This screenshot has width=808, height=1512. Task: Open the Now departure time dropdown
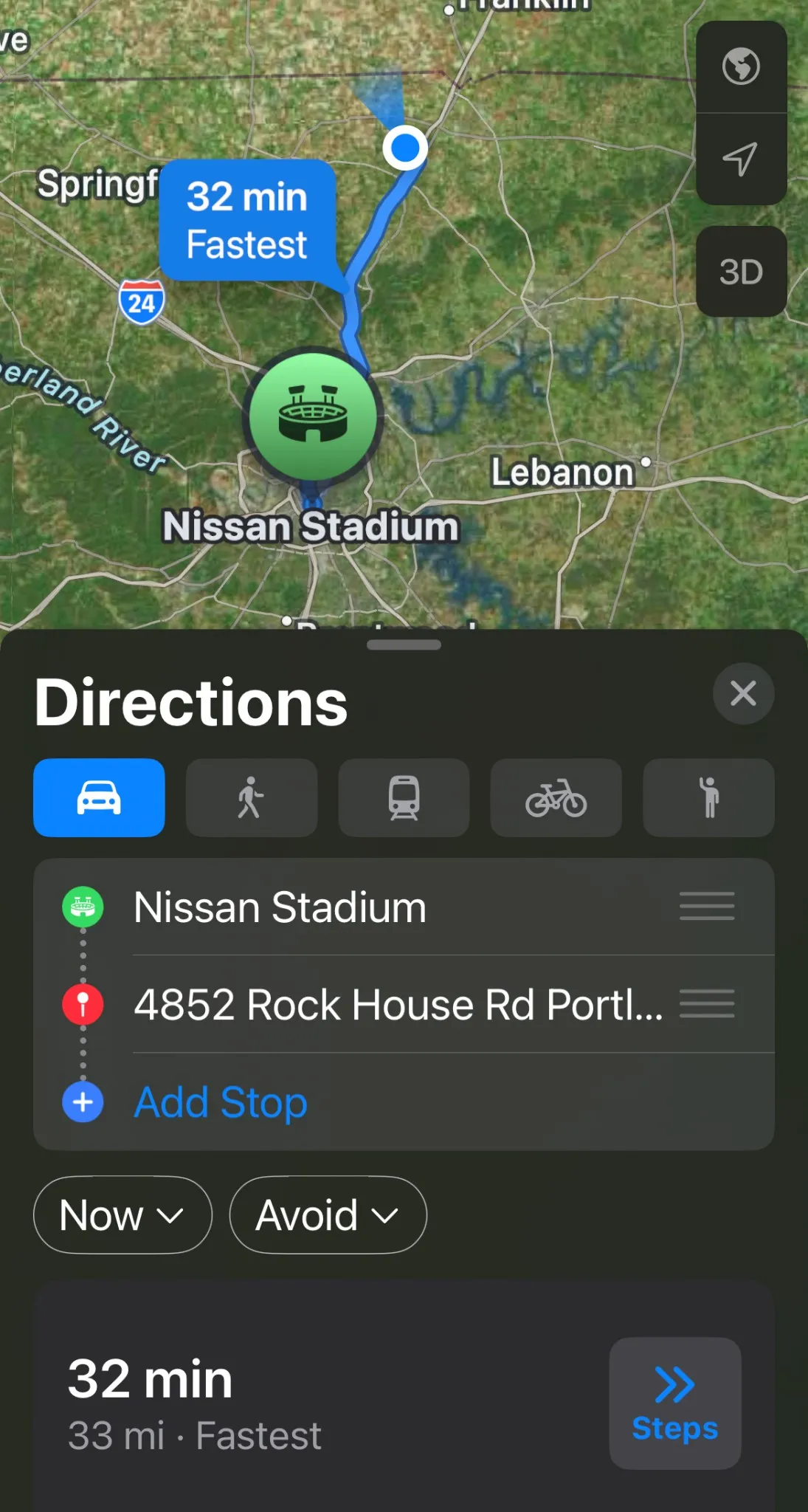122,1214
